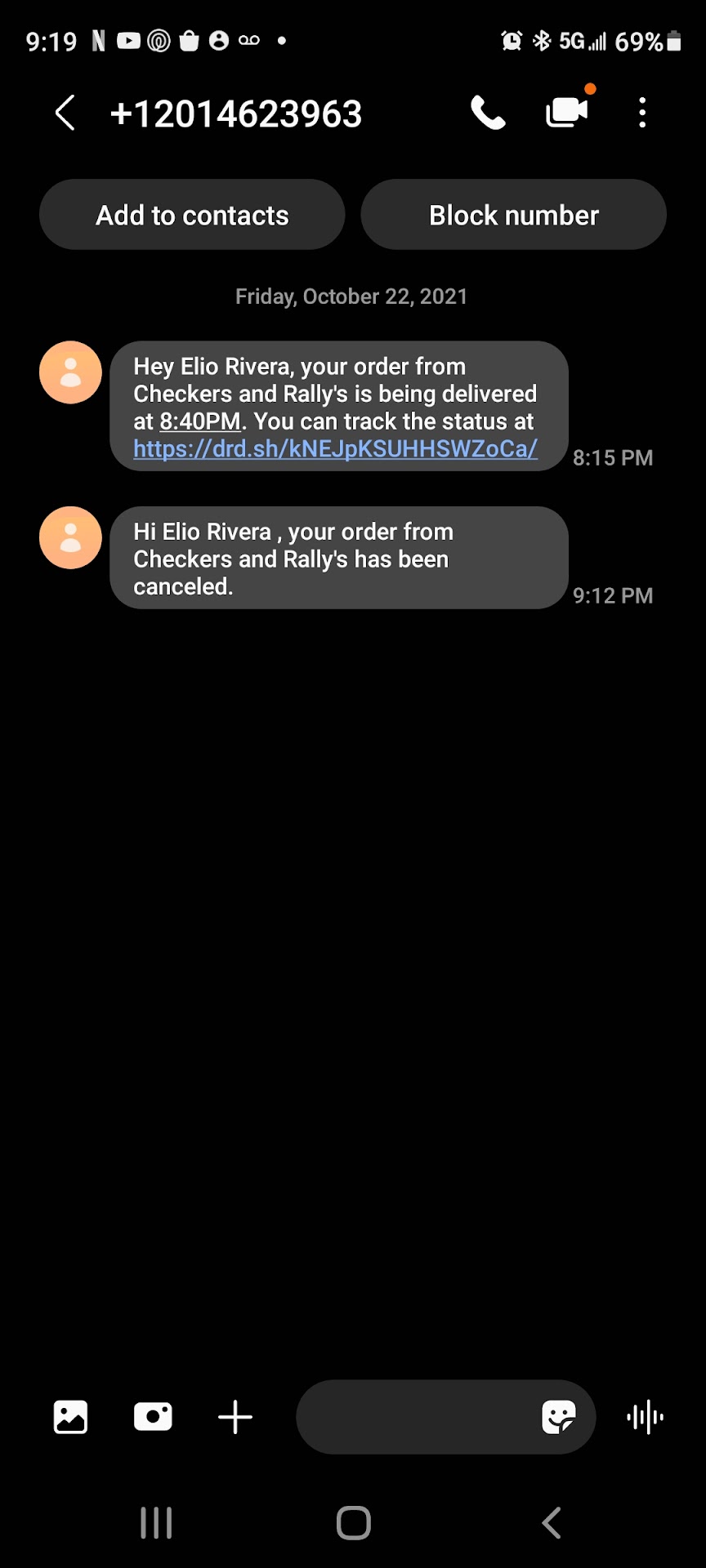Open the three-dot overflow menu

coord(642,113)
